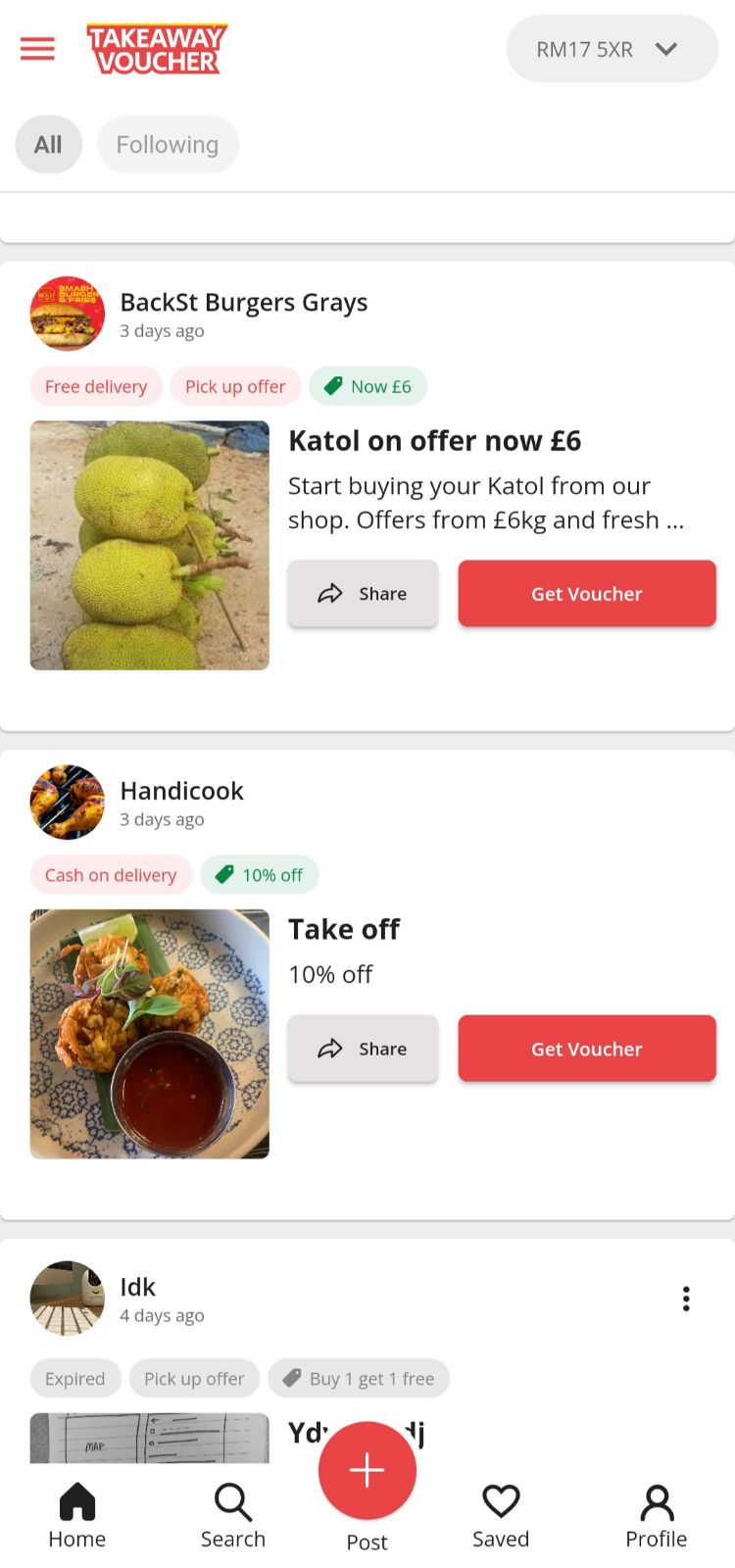Share the Katol offer
This screenshot has height=1568, width=735.
coord(363,594)
